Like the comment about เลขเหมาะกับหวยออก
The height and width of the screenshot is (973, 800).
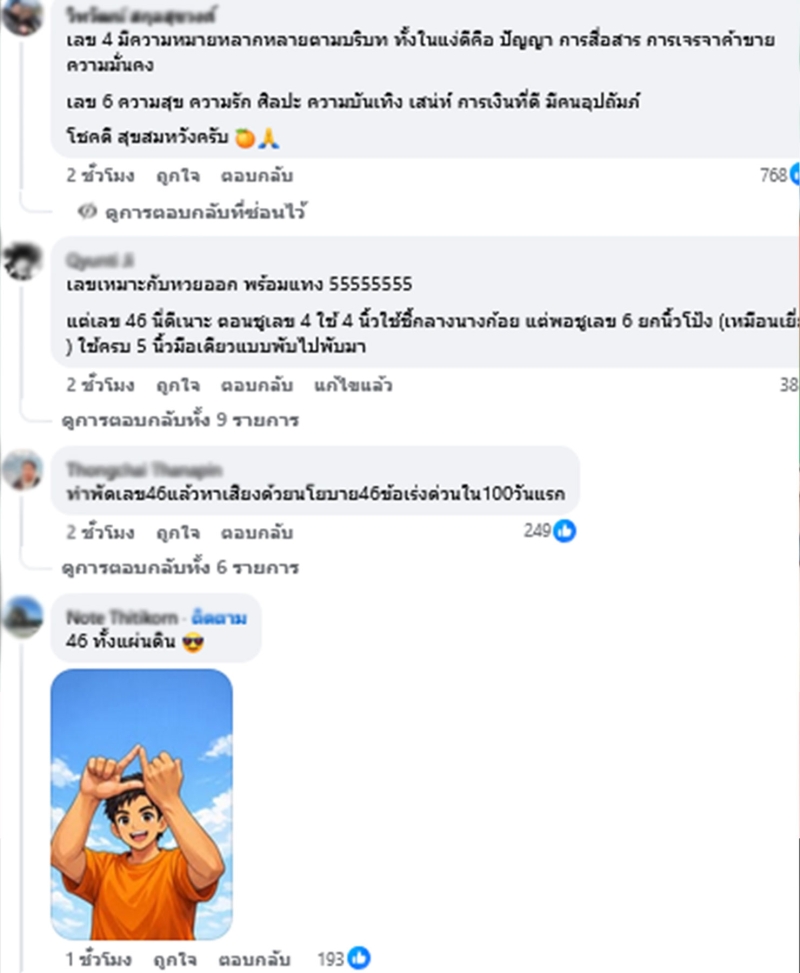point(178,385)
